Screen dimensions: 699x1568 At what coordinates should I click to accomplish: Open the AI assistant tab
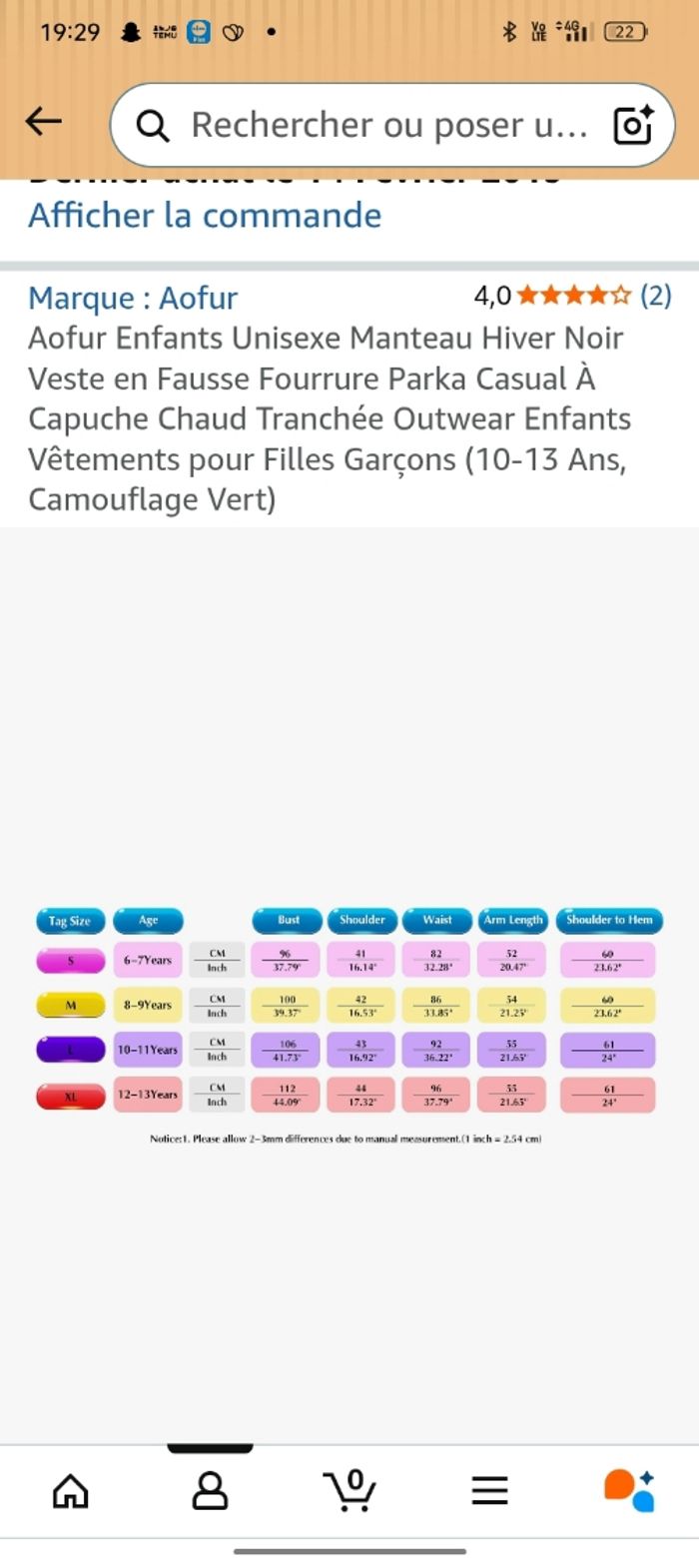coord(629,1491)
